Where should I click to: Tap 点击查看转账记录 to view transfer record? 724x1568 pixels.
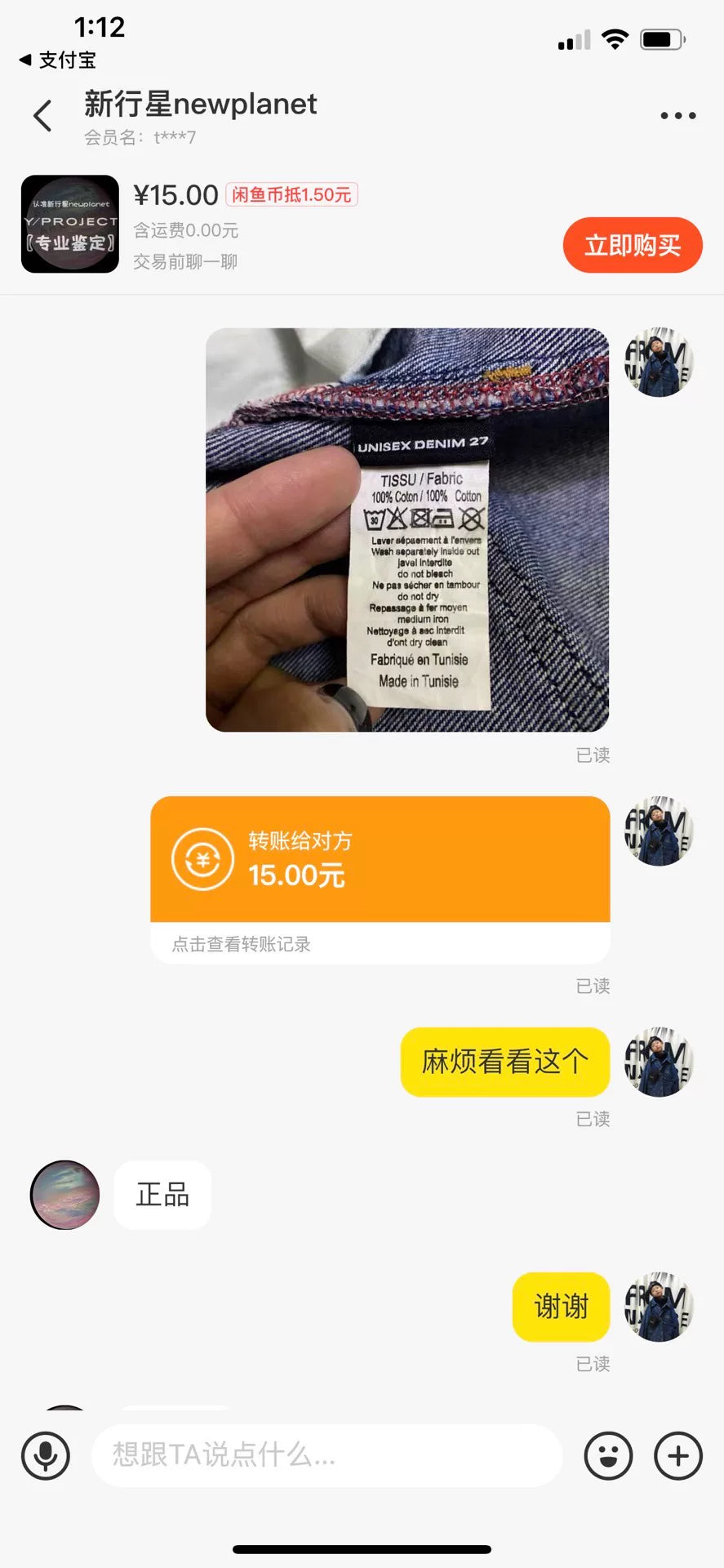[242, 944]
